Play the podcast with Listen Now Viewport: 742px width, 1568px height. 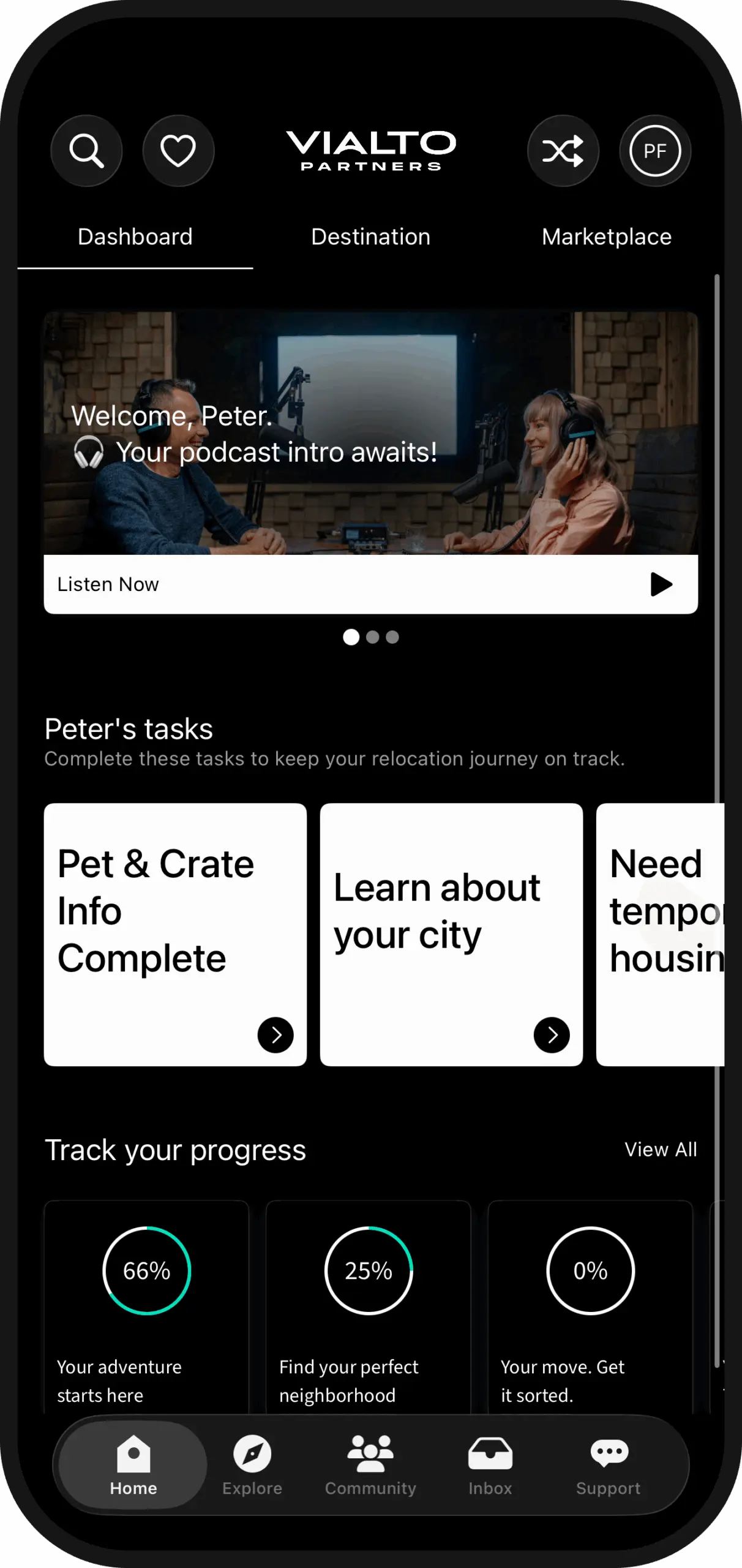[x=370, y=584]
